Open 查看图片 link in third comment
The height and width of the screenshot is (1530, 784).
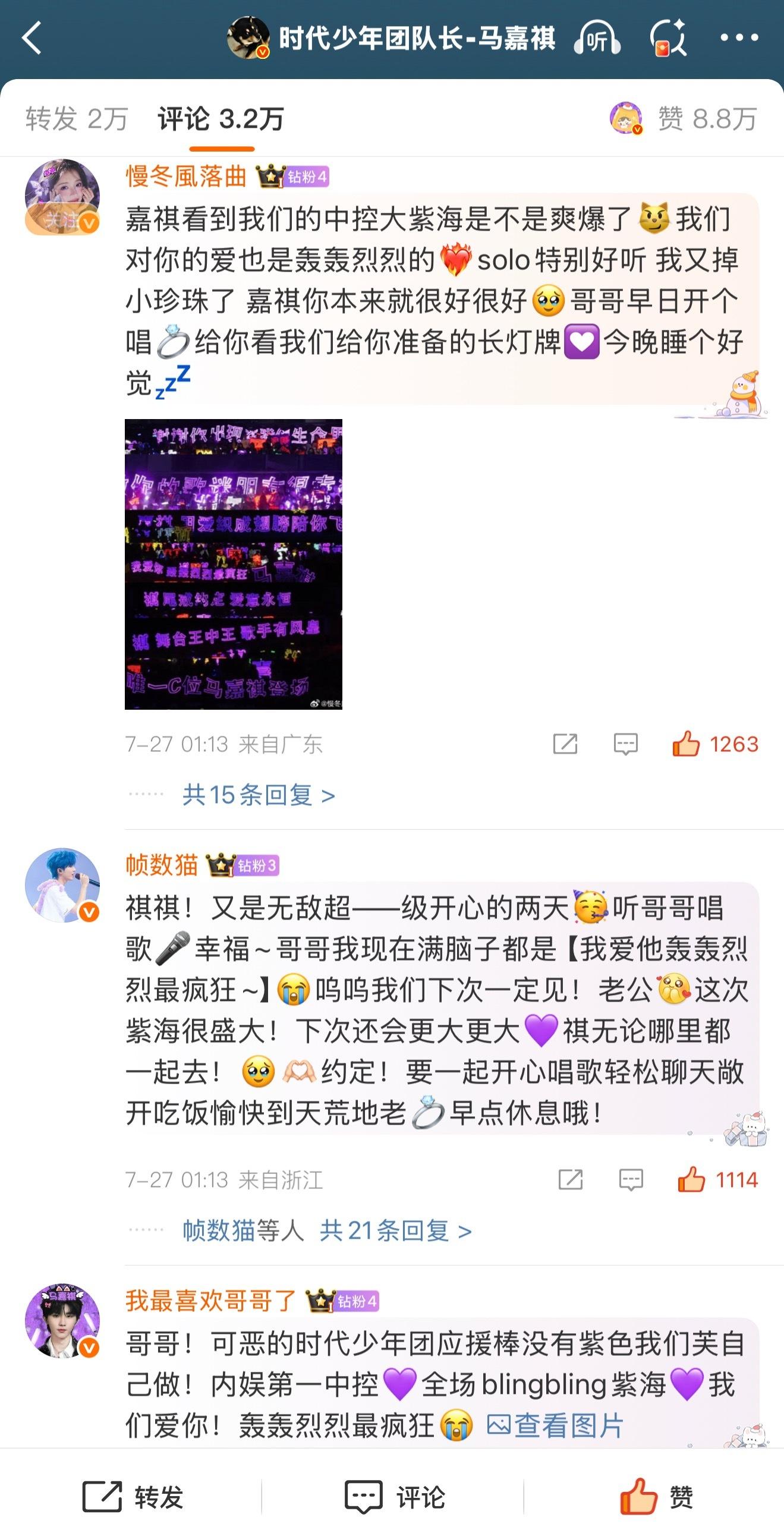[x=556, y=1426]
